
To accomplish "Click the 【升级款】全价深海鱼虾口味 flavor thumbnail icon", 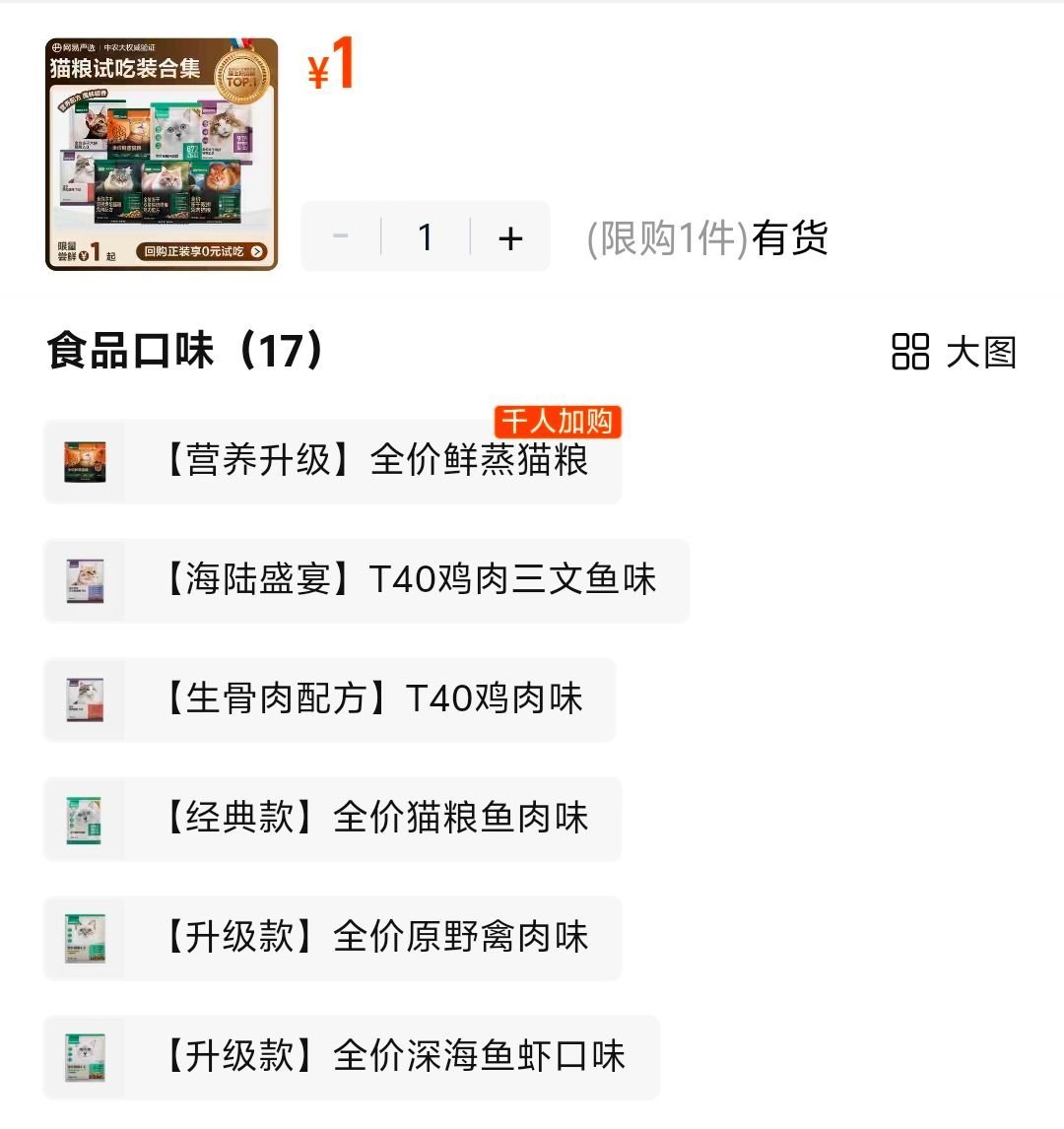I will coord(84,1056).
